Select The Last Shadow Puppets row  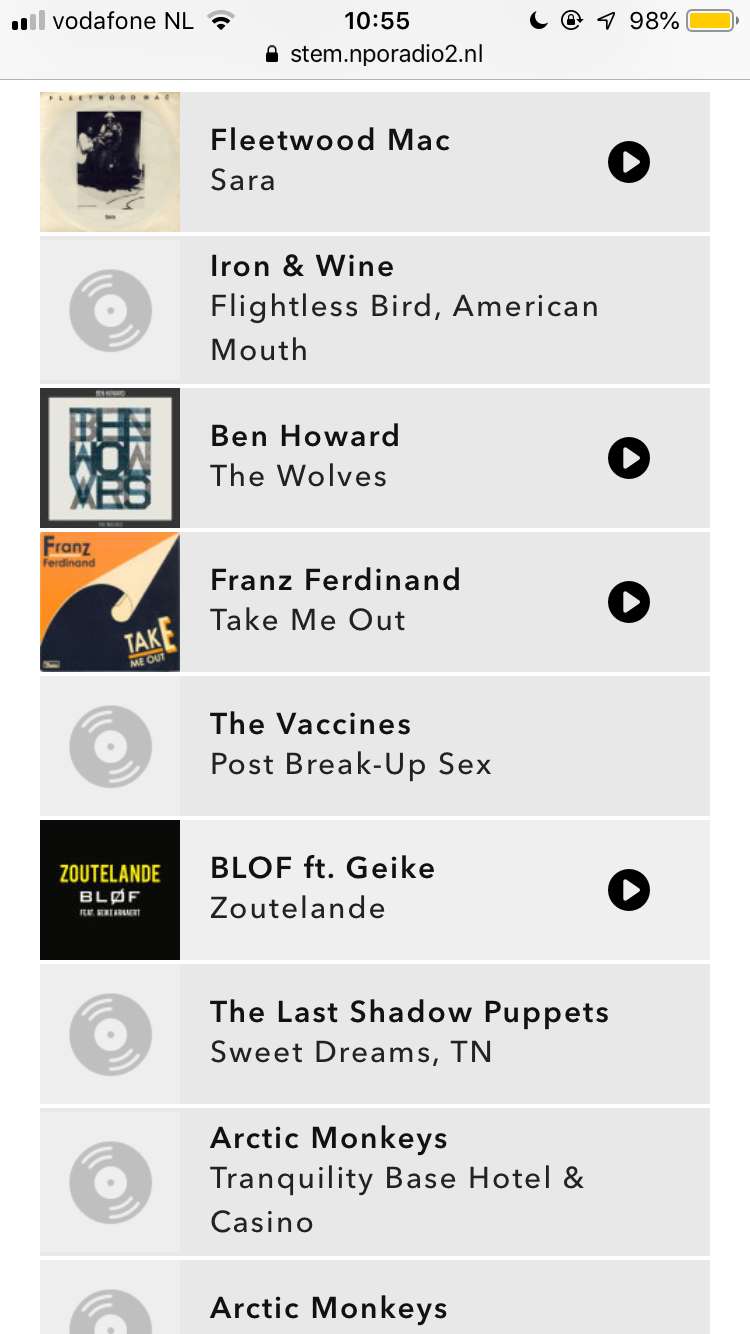(x=375, y=1034)
